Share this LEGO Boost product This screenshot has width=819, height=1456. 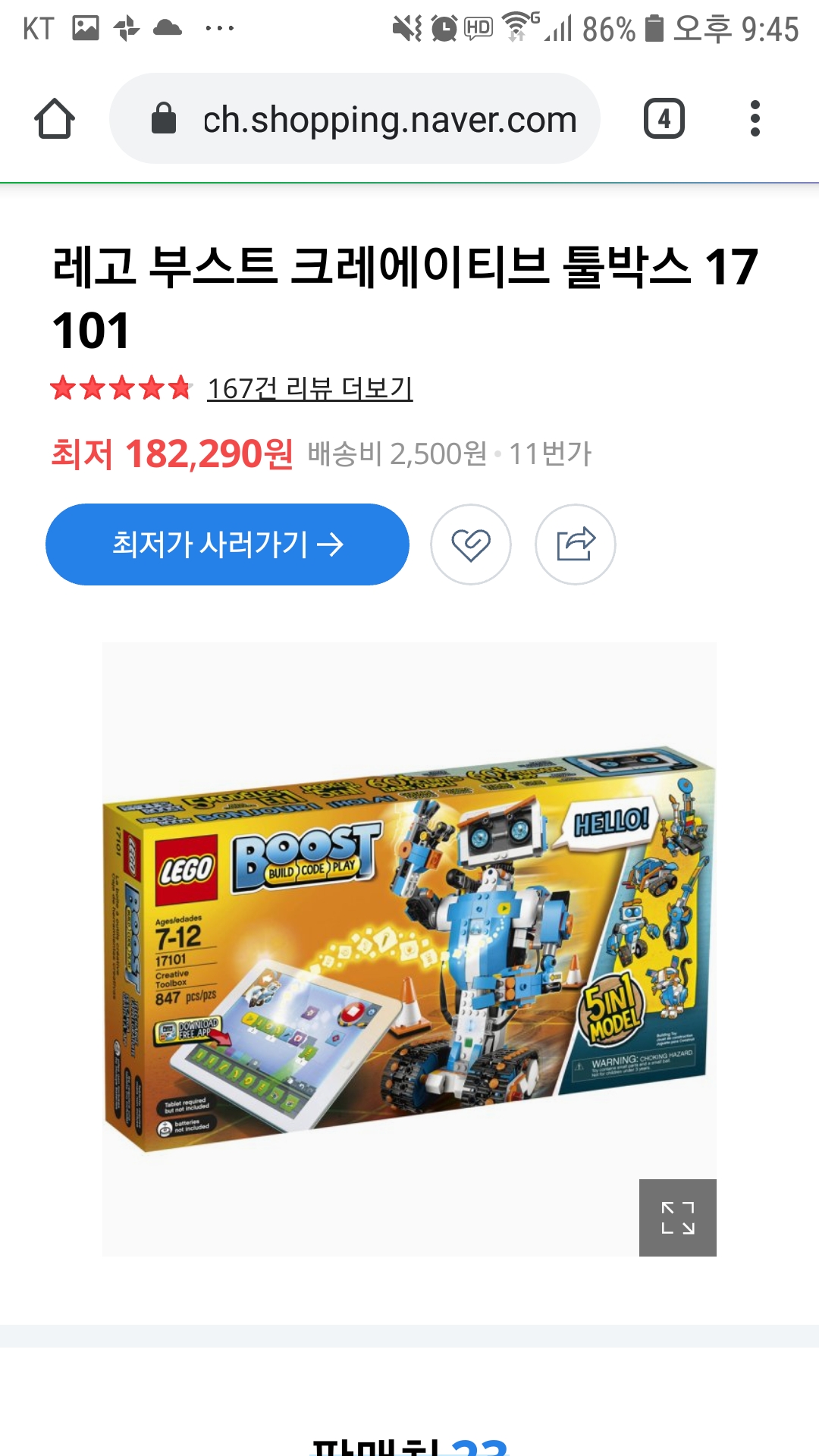[x=576, y=544]
